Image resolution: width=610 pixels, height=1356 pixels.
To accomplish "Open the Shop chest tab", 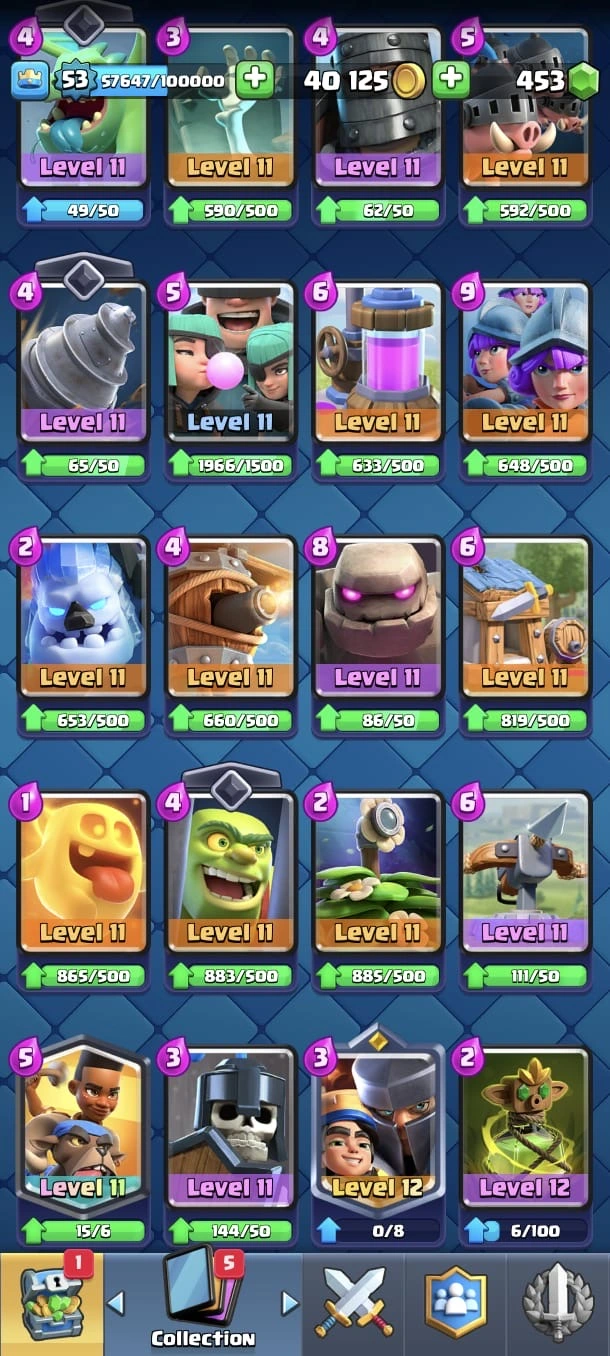I will tap(52, 1300).
